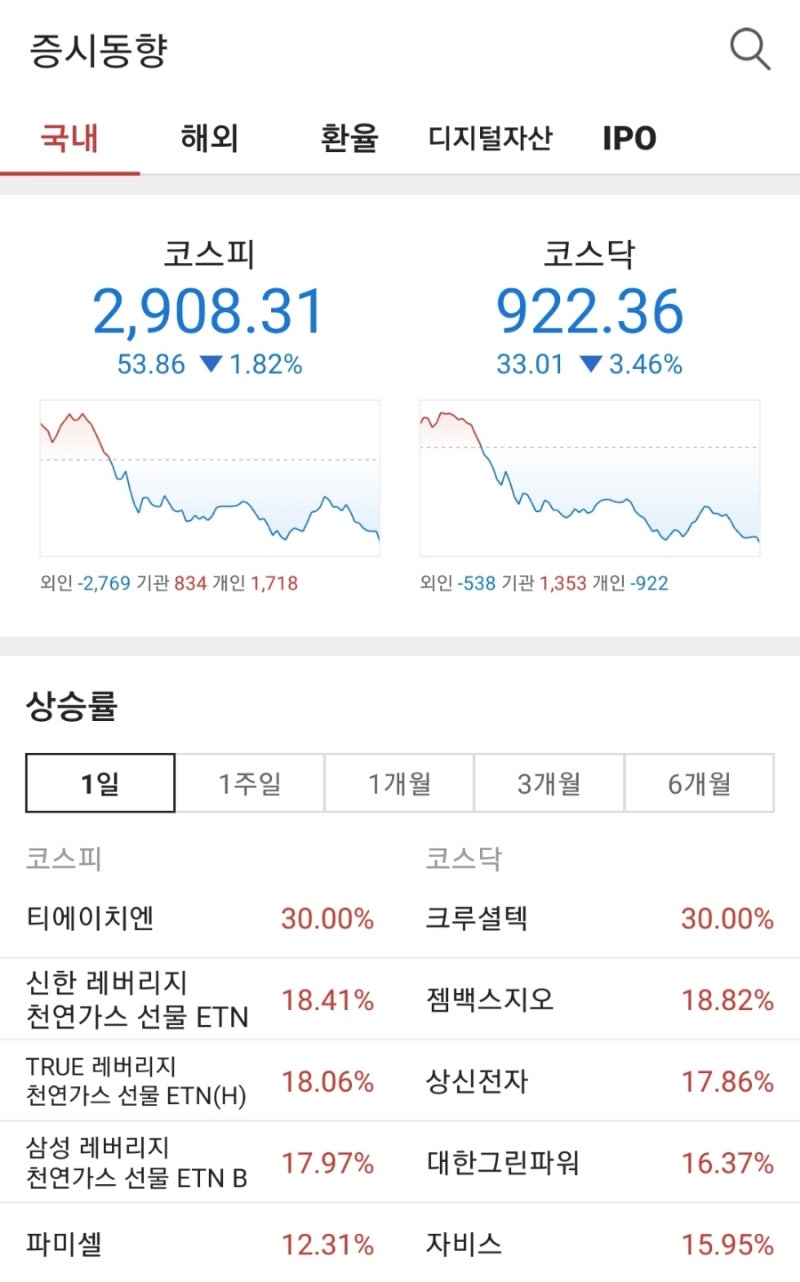Click the 코스피 intraday chart
The width and height of the screenshot is (800, 1282).
210,475
